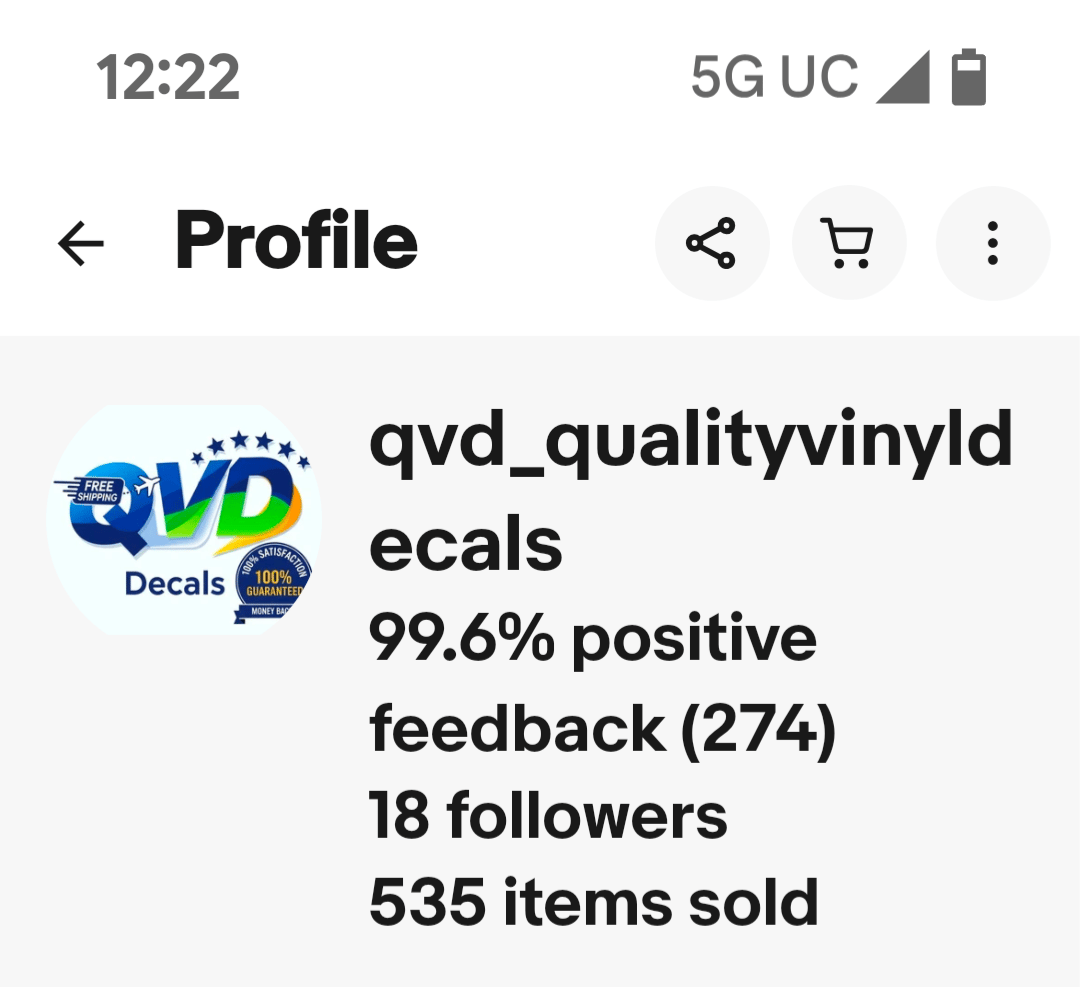
Task: Open the three-dot overflow menu
Action: [992, 243]
